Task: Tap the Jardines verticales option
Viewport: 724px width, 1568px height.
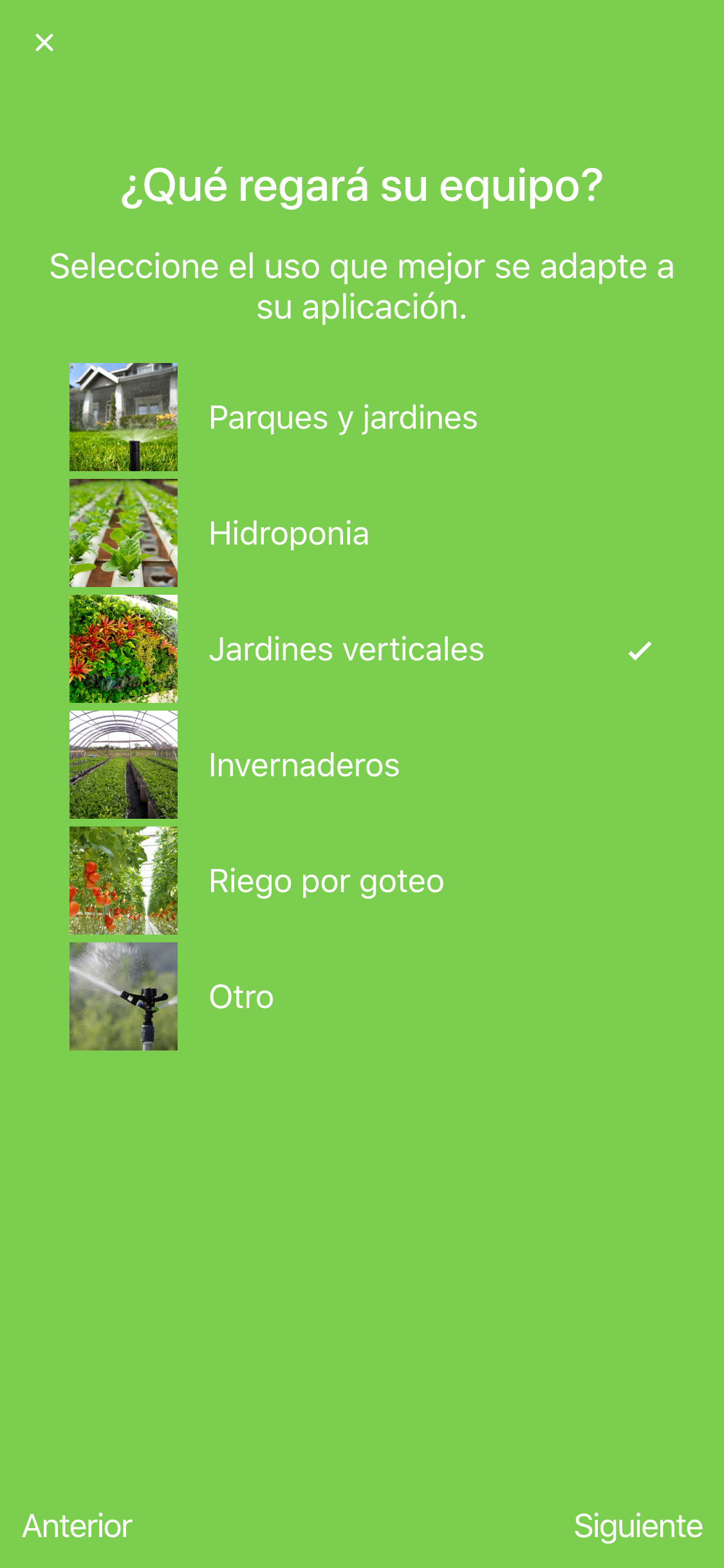Action: tap(362, 649)
